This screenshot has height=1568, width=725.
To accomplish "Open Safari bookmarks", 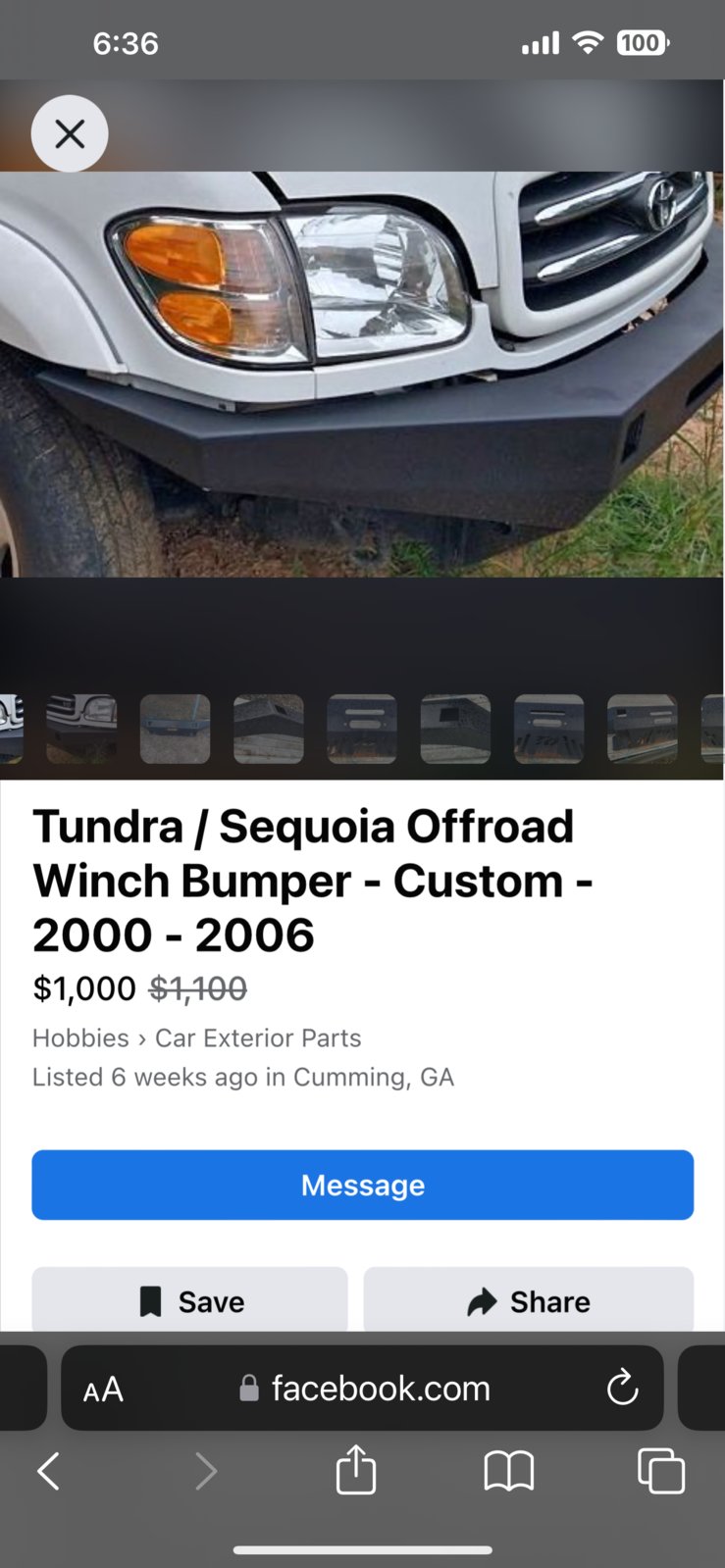I will 508,1471.
